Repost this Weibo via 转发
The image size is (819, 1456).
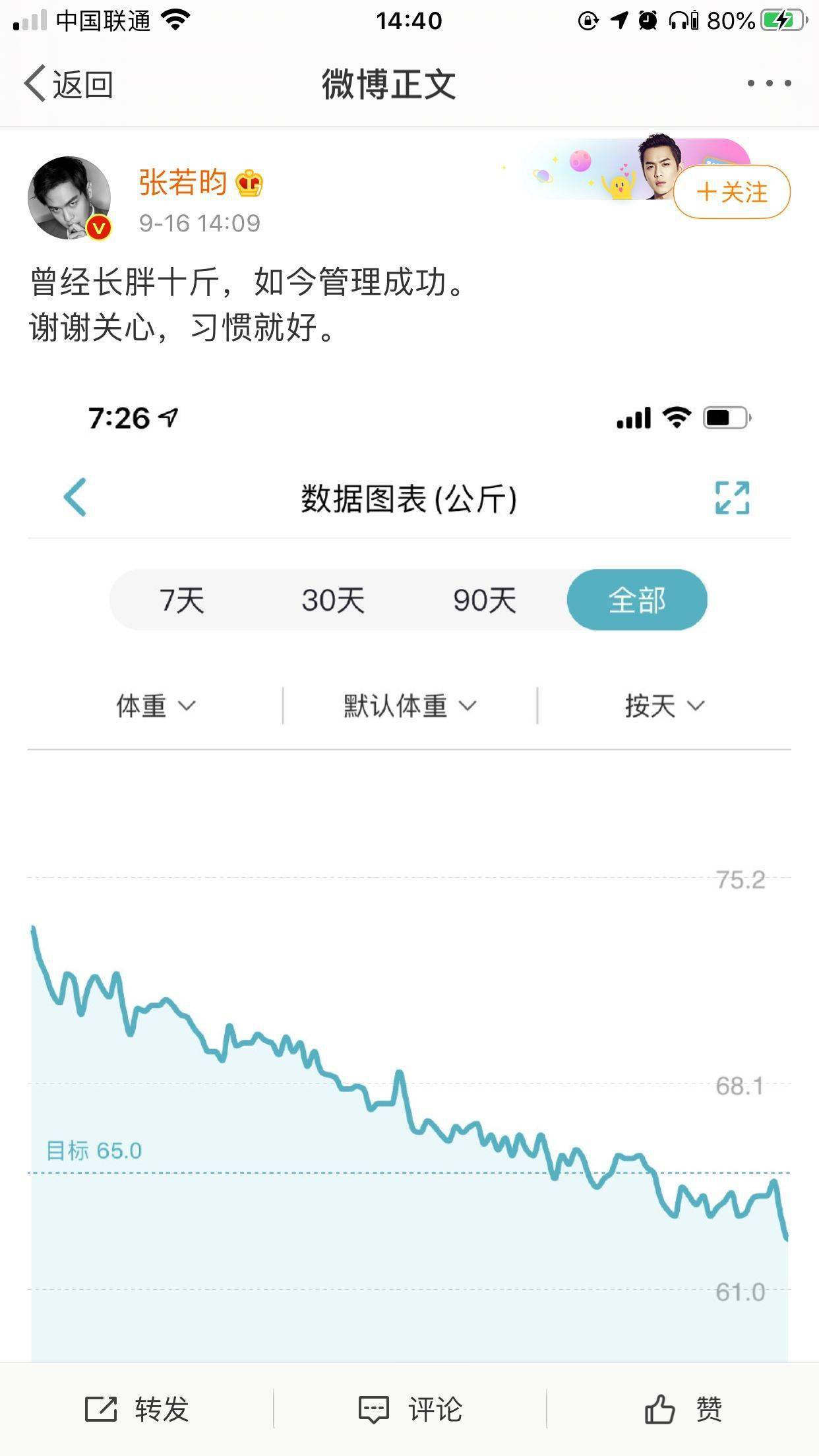137,1409
